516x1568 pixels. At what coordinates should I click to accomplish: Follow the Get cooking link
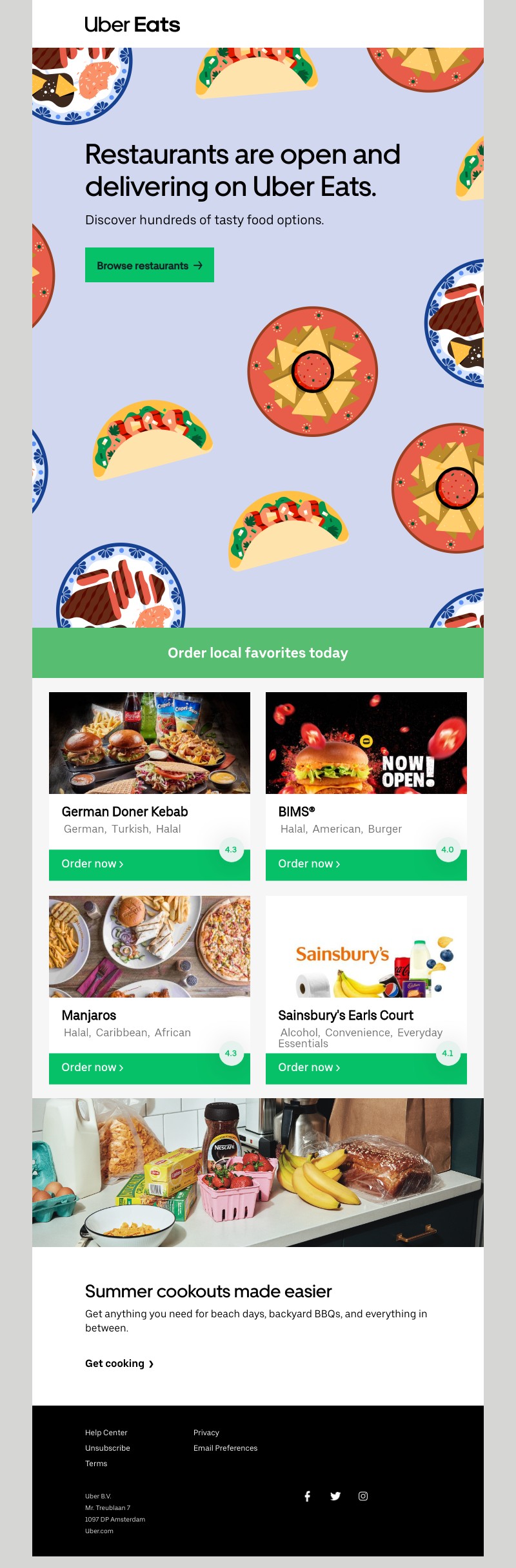[119, 1363]
